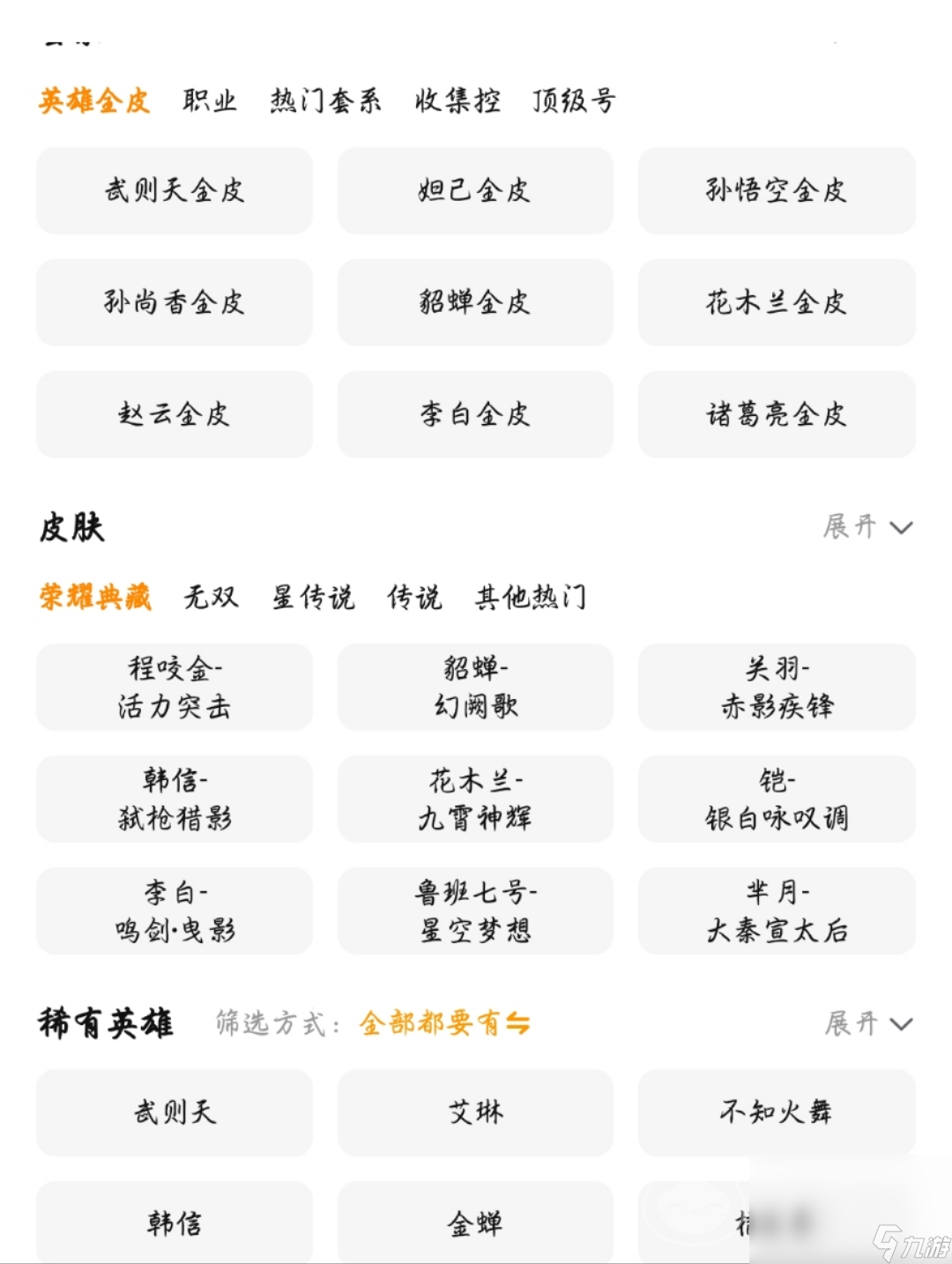Select 孙尚香全皮 filter chip
This screenshot has height=1264, width=952.
click(174, 303)
